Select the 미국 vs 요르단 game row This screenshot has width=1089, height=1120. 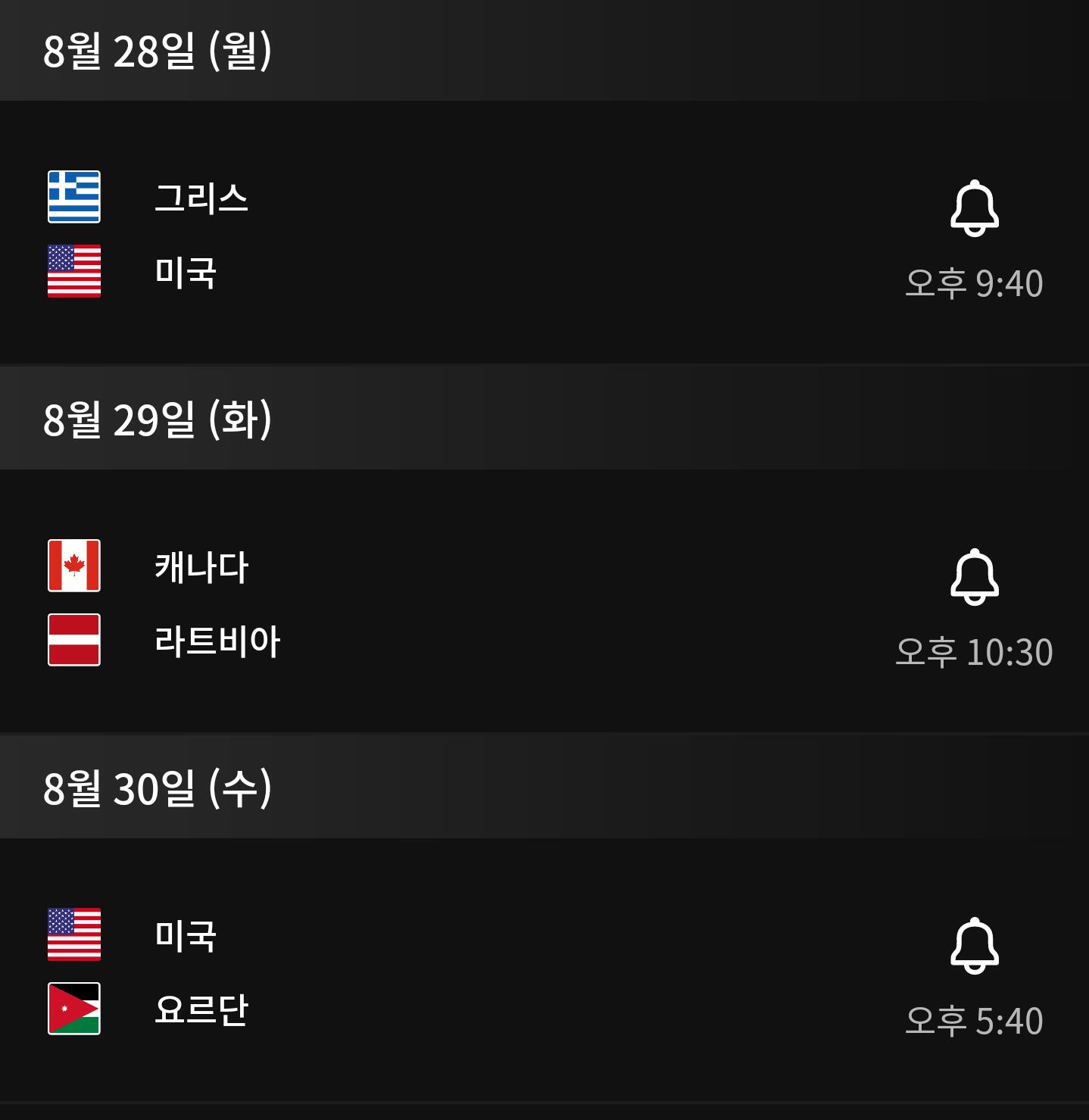[x=454, y=972]
